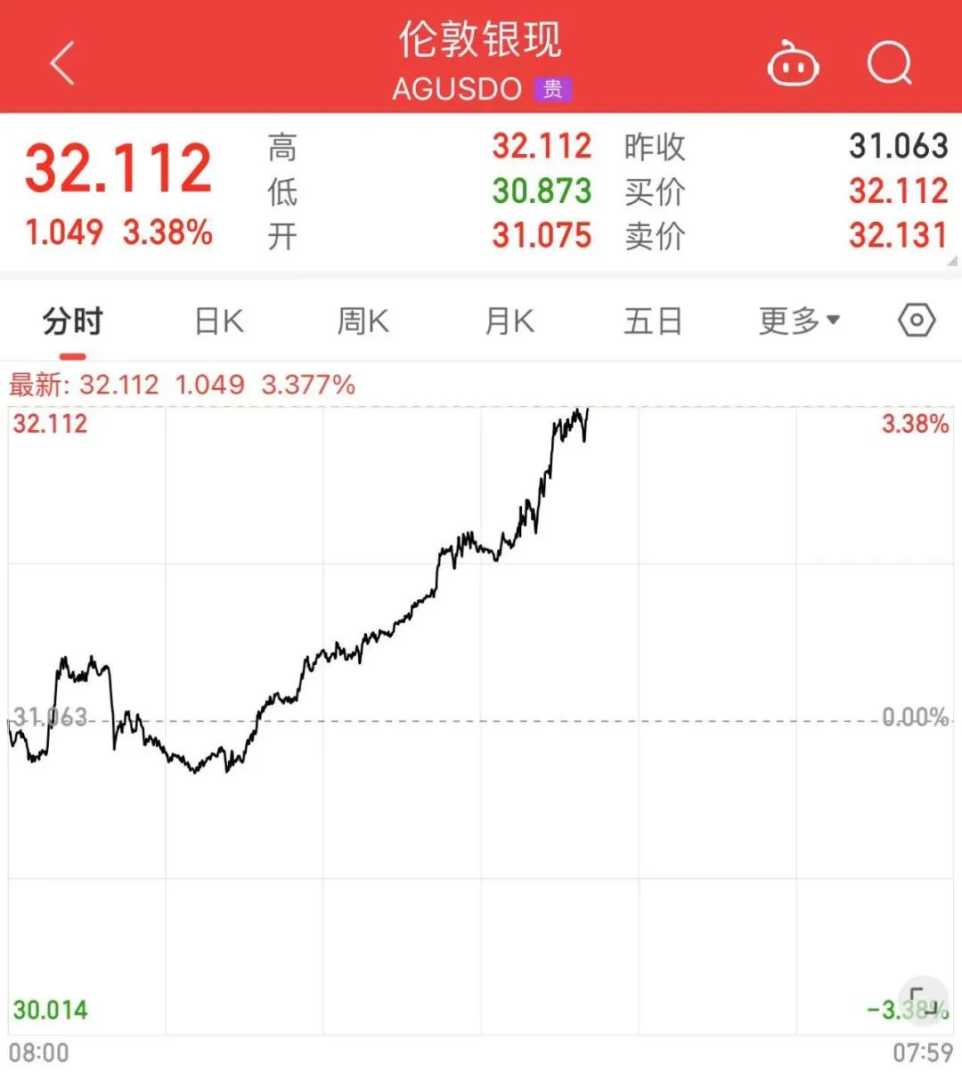962x1080 pixels.
Task: Expand the 更多 chart options dropdown
Action: (799, 322)
